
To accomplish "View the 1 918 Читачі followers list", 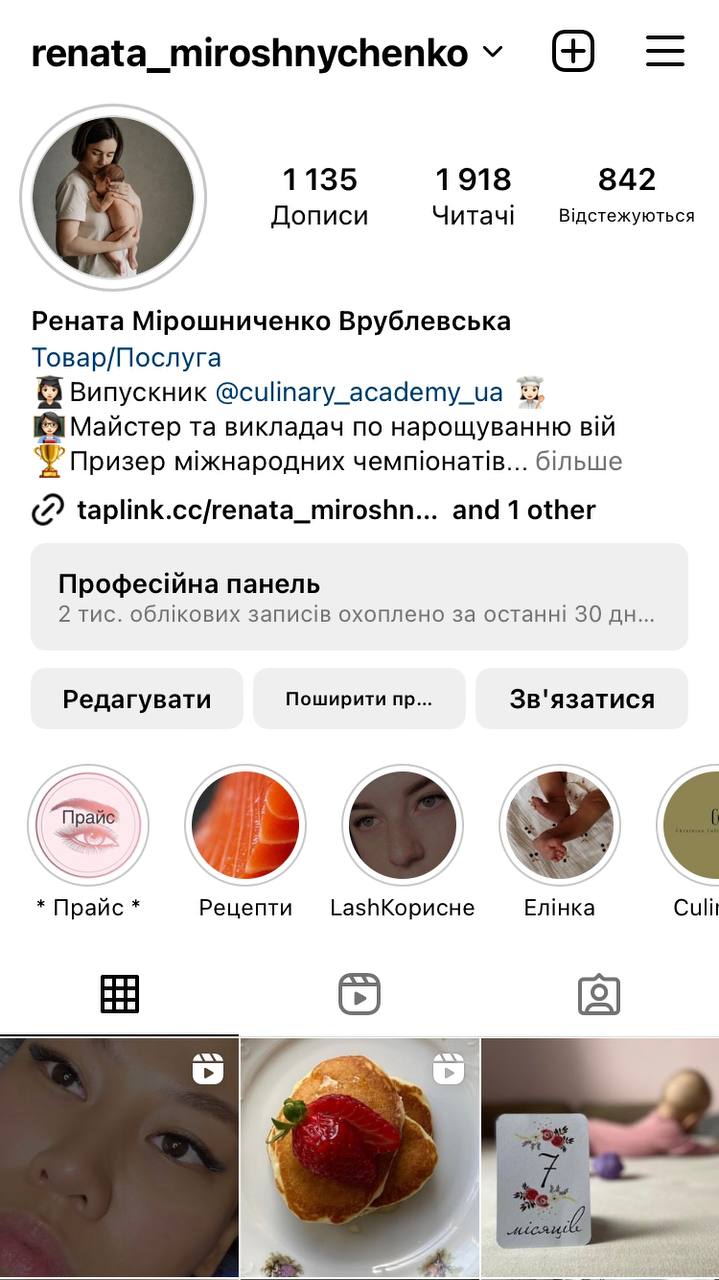I will [473, 196].
